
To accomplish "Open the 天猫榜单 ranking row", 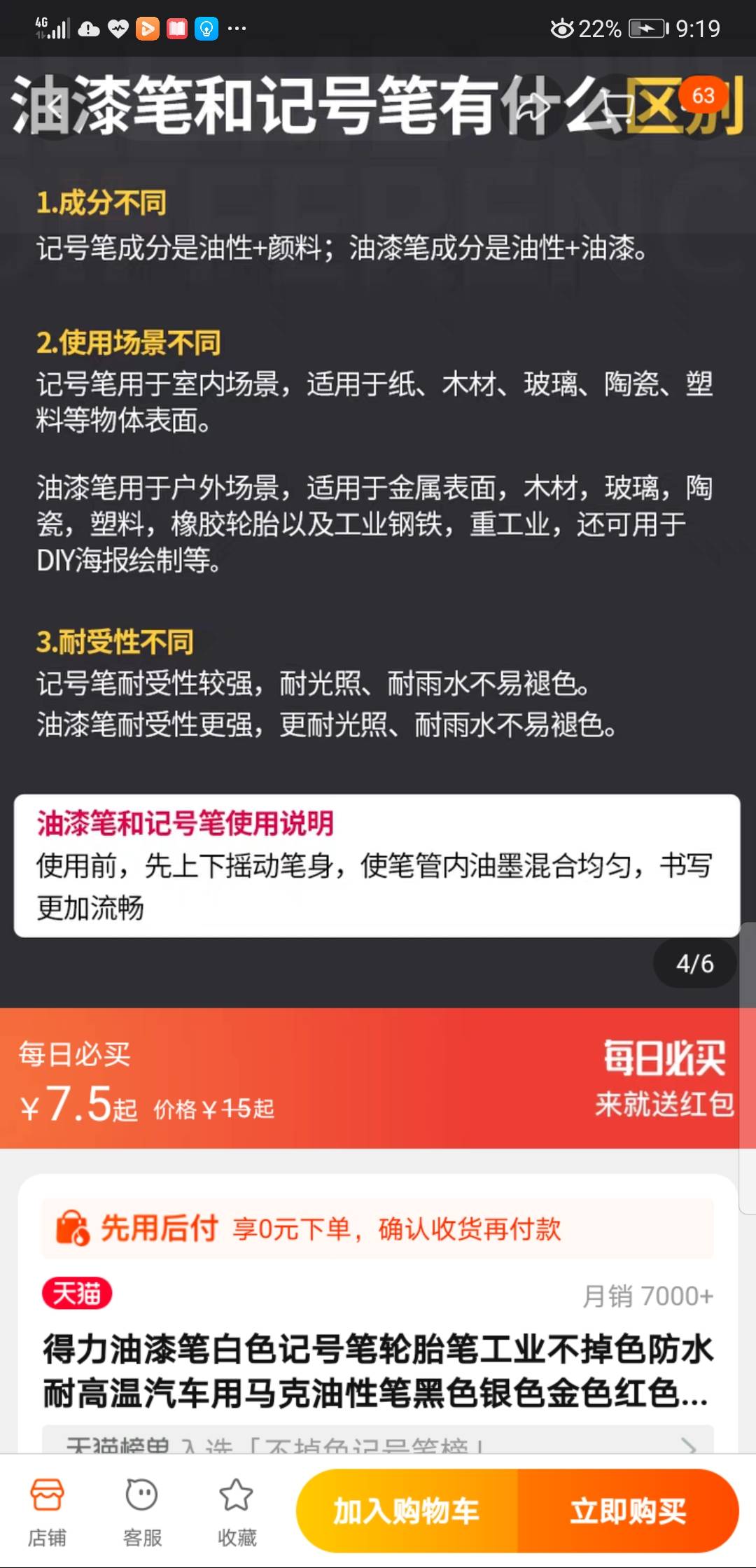I will click(378, 1442).
